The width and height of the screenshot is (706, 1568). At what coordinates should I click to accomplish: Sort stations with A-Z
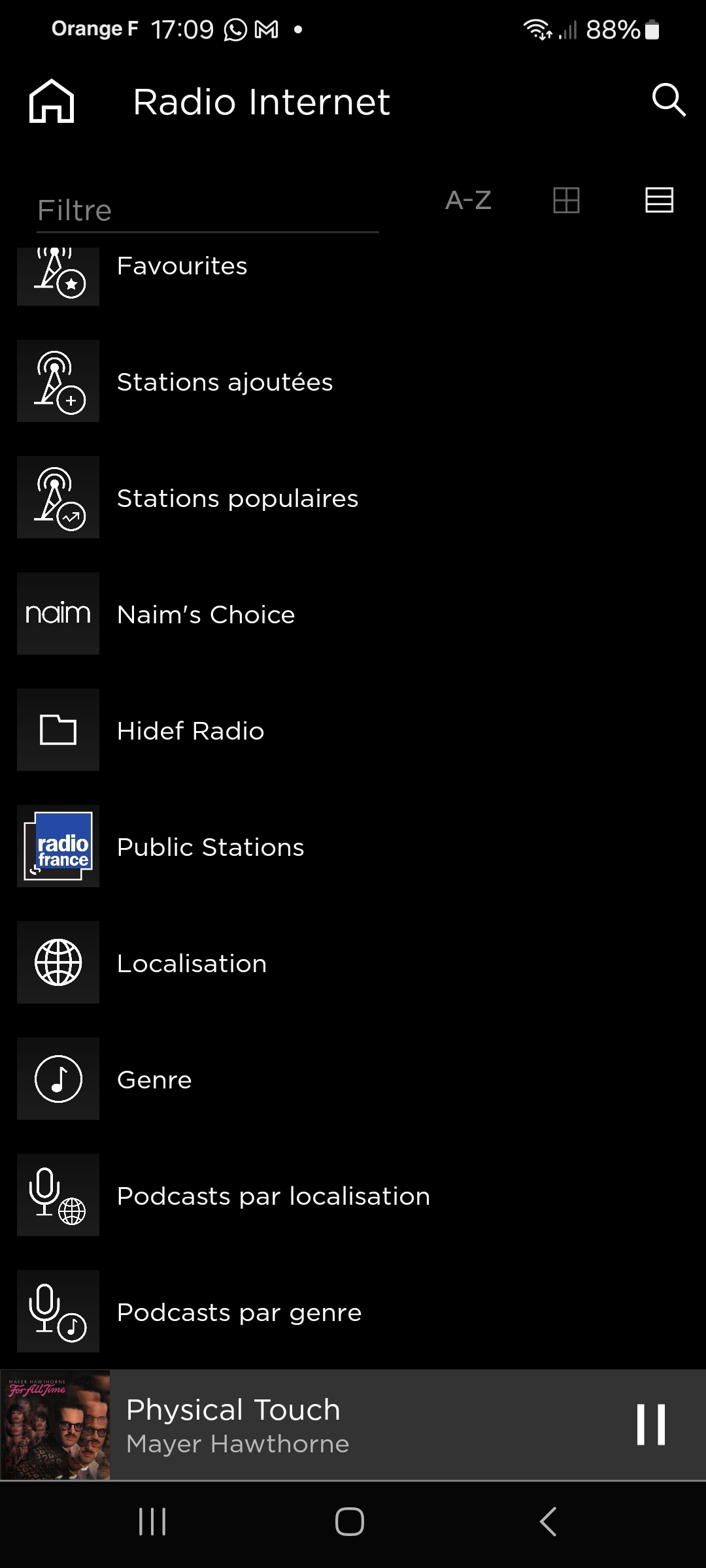click(468, 200)
